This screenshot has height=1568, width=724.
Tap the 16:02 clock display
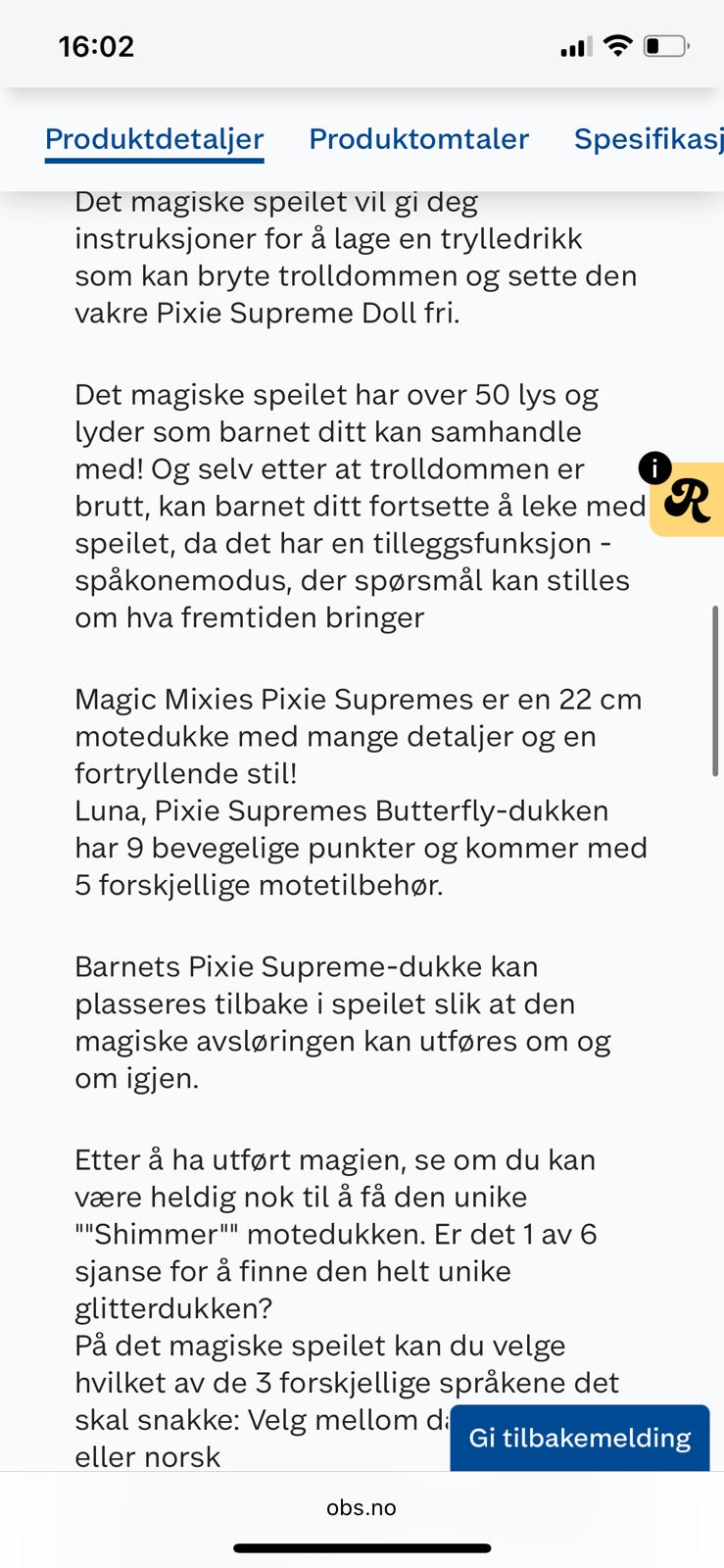click(96, 46)
